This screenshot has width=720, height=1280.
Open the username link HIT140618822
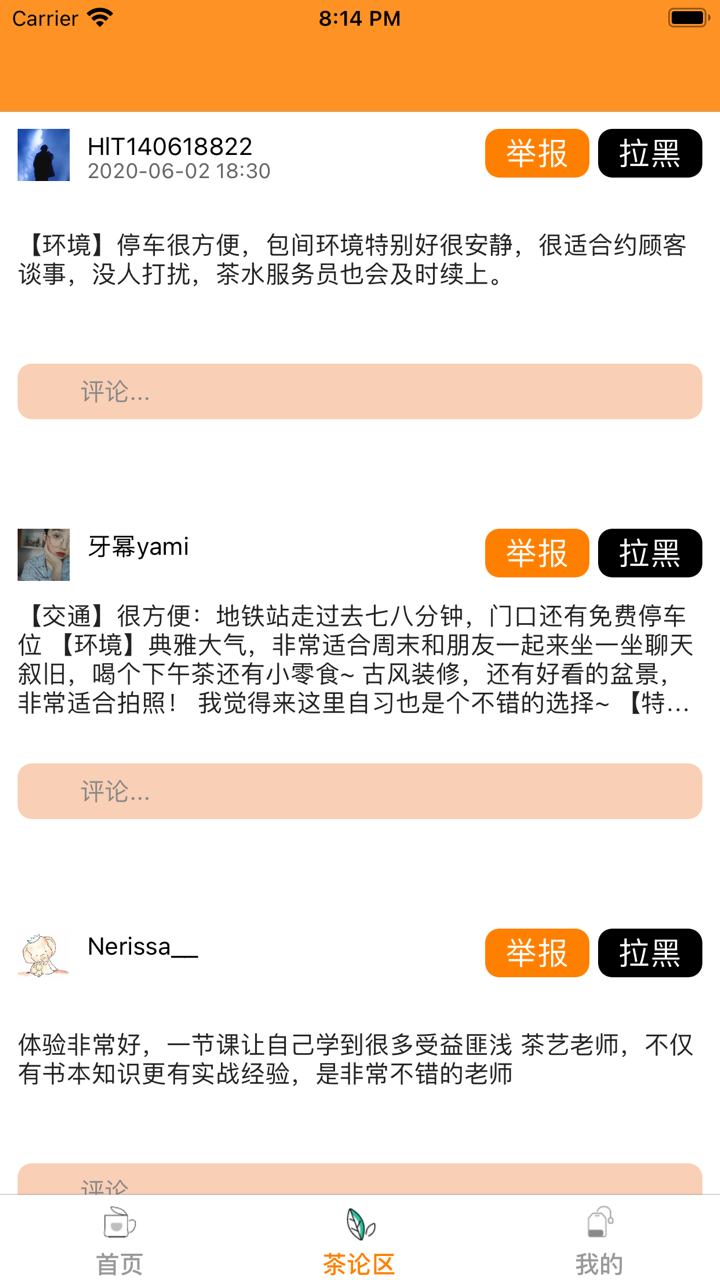coord(169,144)
